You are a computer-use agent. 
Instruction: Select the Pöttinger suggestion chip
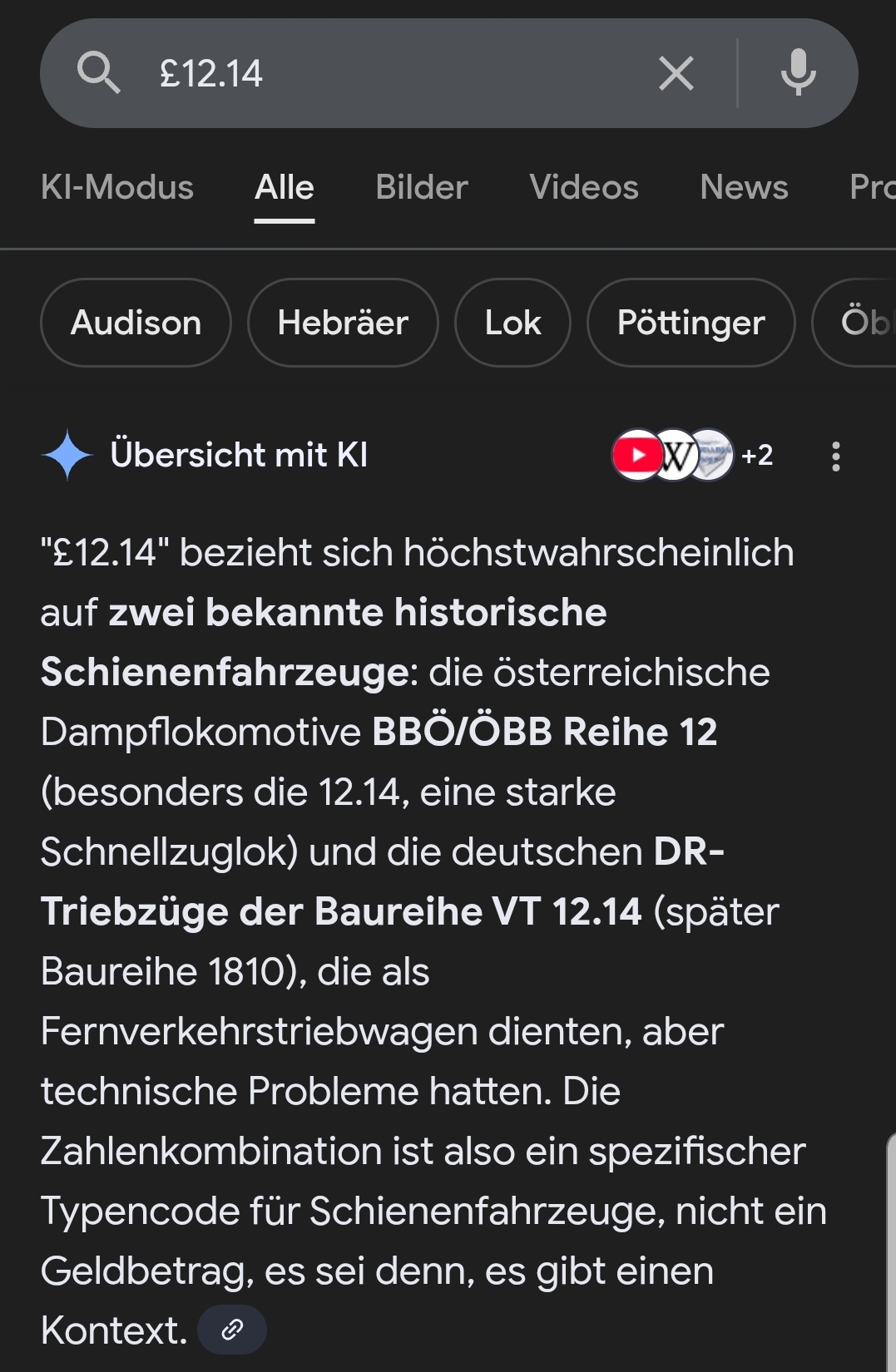click(691, 323)
